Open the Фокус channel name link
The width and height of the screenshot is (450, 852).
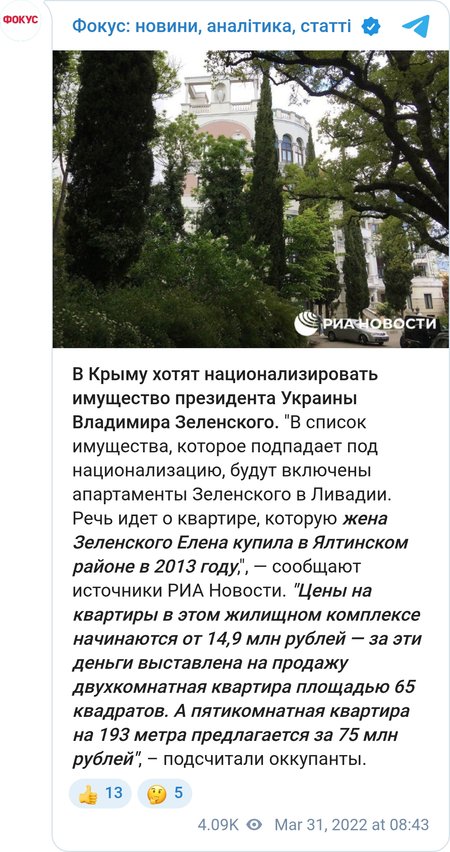(211, 26)
